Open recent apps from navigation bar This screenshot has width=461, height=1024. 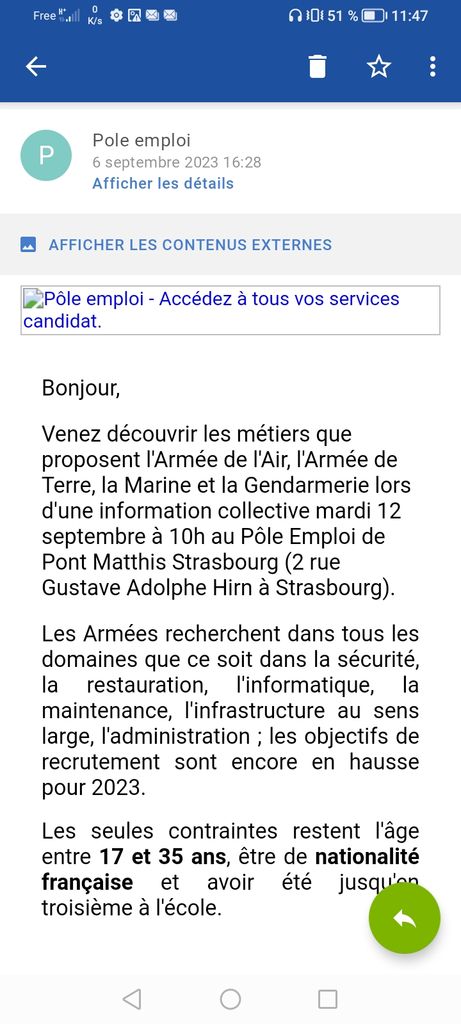(328, 999)
